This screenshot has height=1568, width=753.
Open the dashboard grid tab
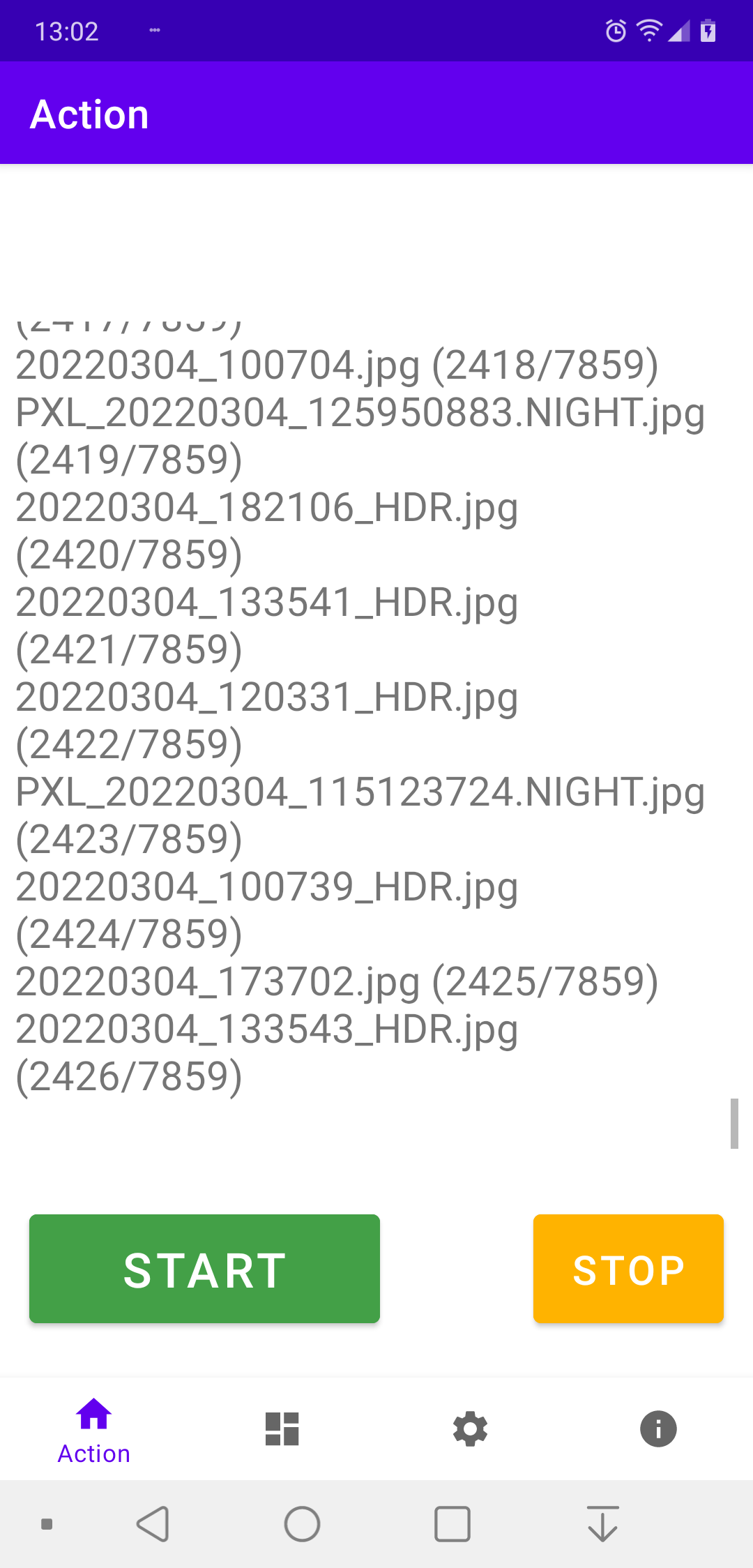[282, 1429]
